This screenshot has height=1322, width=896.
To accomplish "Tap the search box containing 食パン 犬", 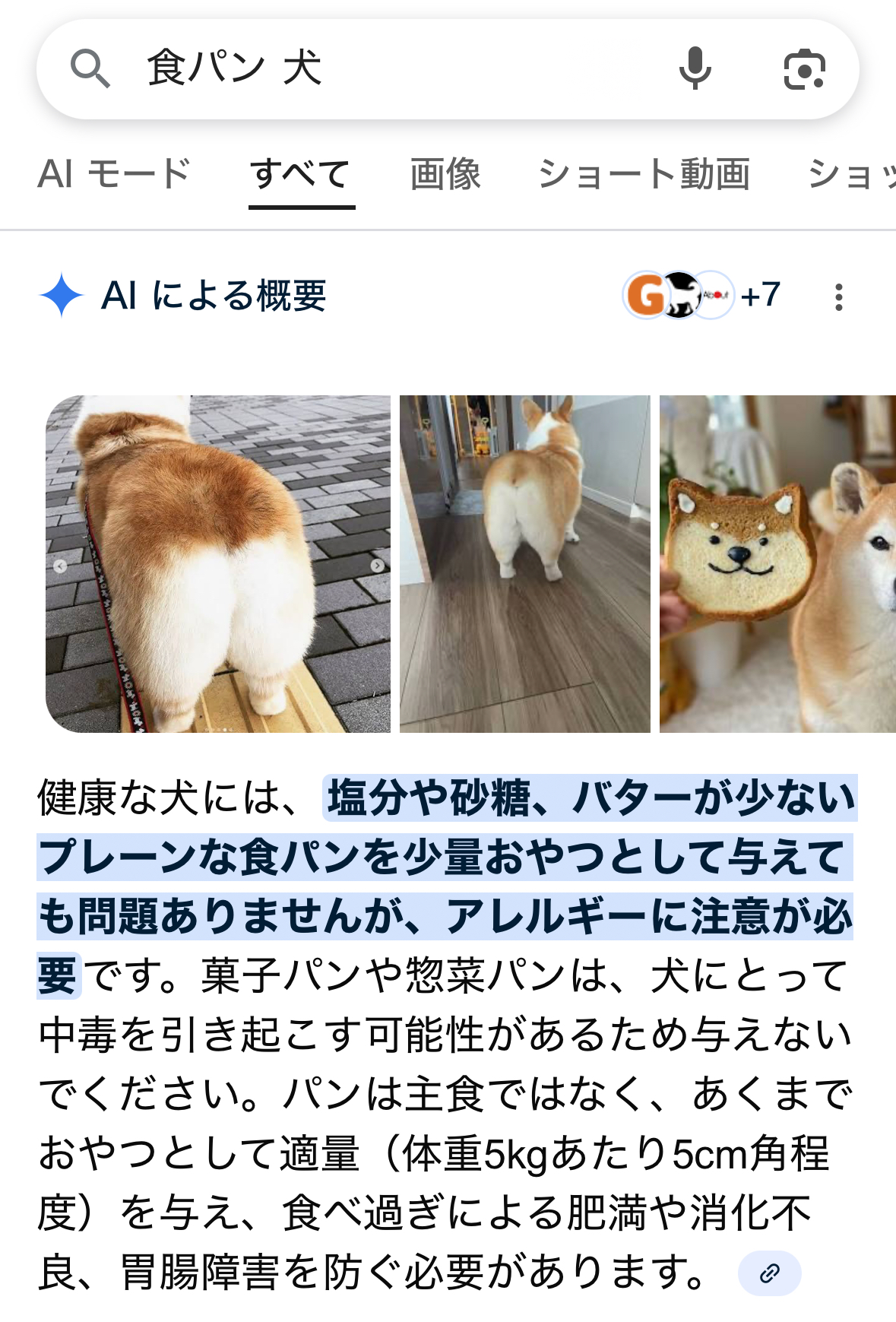I will [x=380, y=68].
